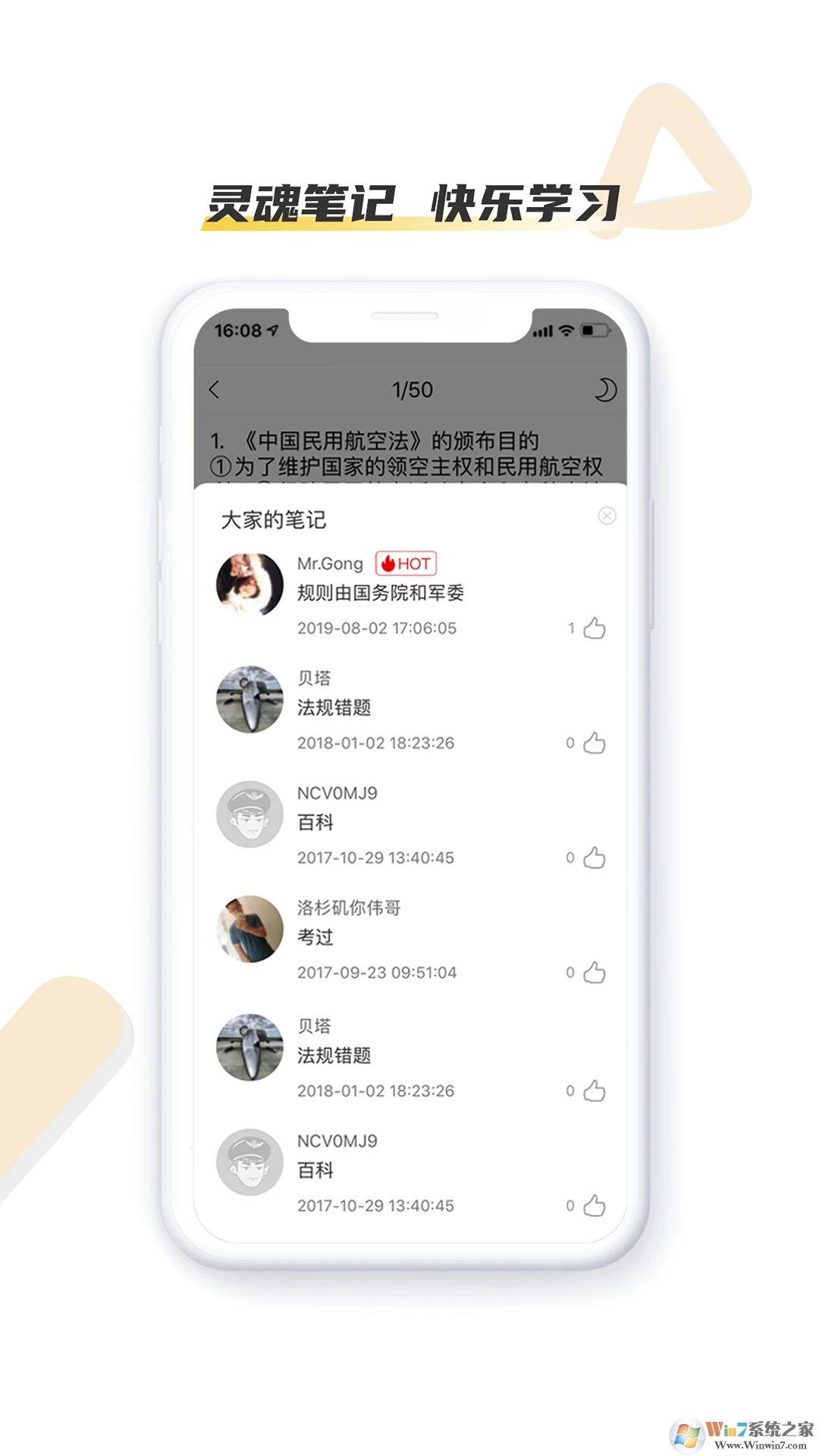This screenshot has height=1456, width=819.
Task: Close the 大家的笔记 notes panel
Action: tap(606, 515)
